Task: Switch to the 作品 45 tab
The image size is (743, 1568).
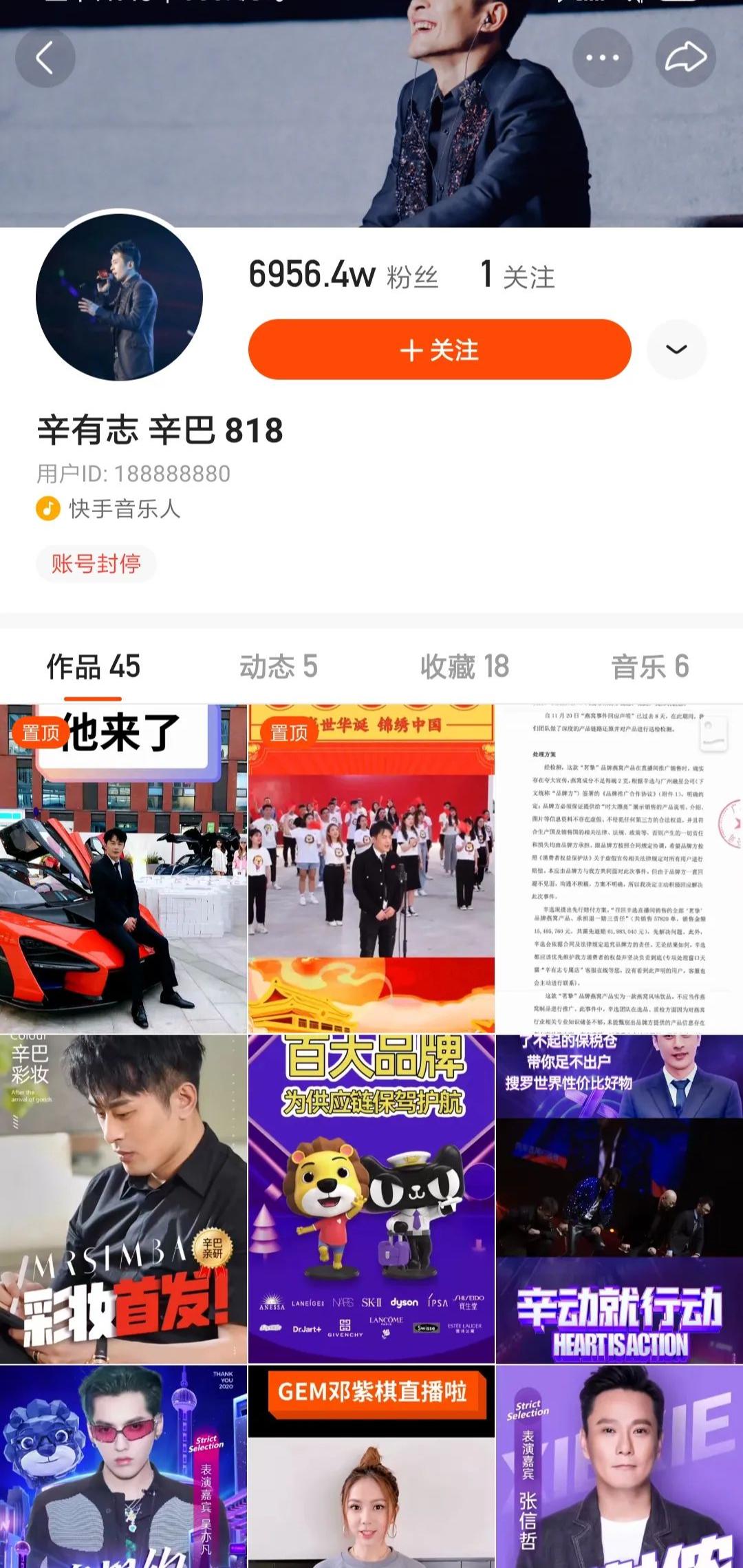Action: [x=93, y=666]
